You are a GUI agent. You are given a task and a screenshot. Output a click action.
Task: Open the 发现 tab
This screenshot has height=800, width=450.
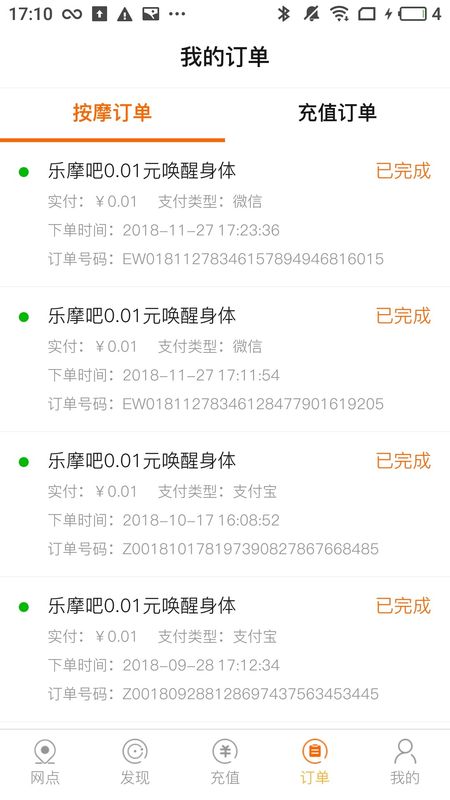coord(135,762)
